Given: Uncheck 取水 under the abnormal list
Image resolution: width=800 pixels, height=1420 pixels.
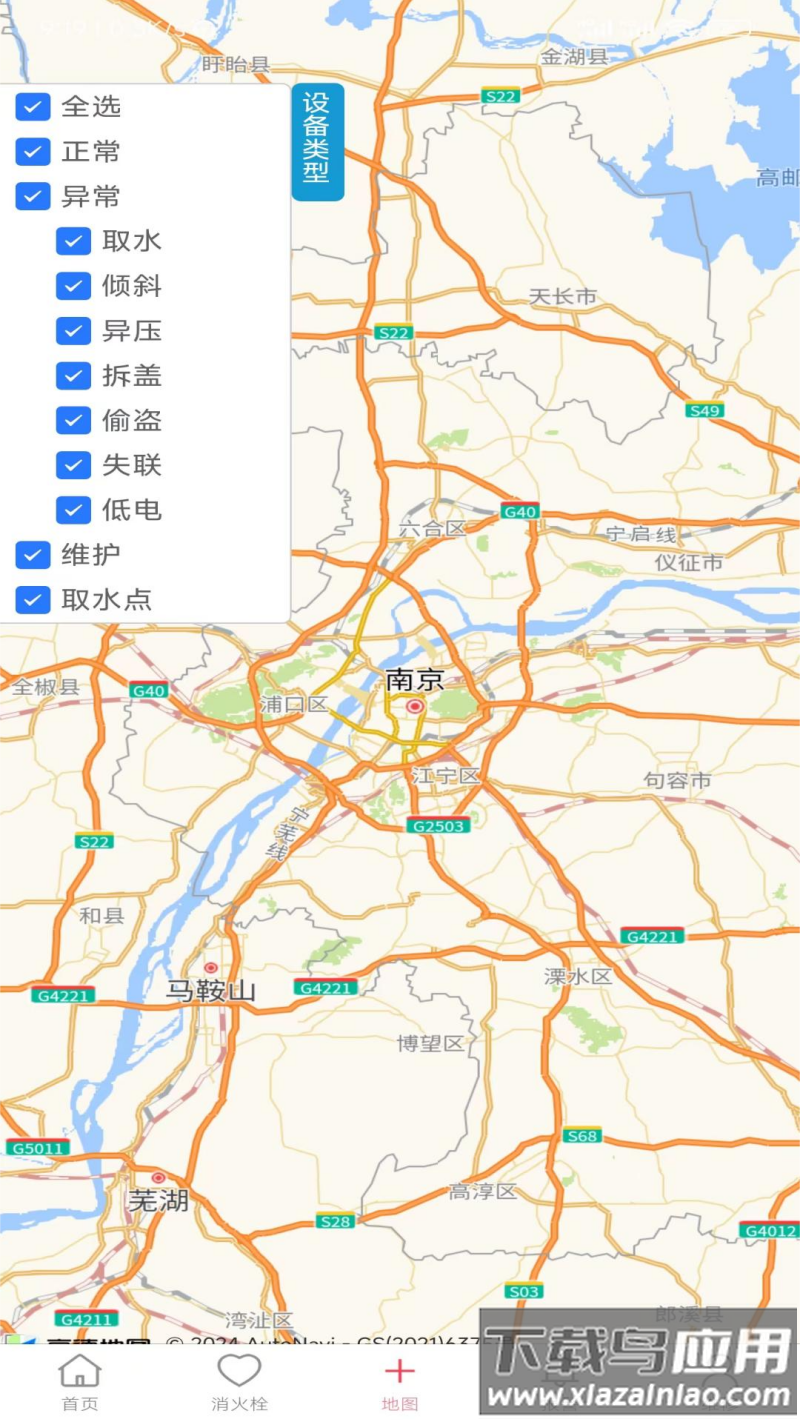Looking at the screenshot, I should pyautogui.click(x=73, y=241).
